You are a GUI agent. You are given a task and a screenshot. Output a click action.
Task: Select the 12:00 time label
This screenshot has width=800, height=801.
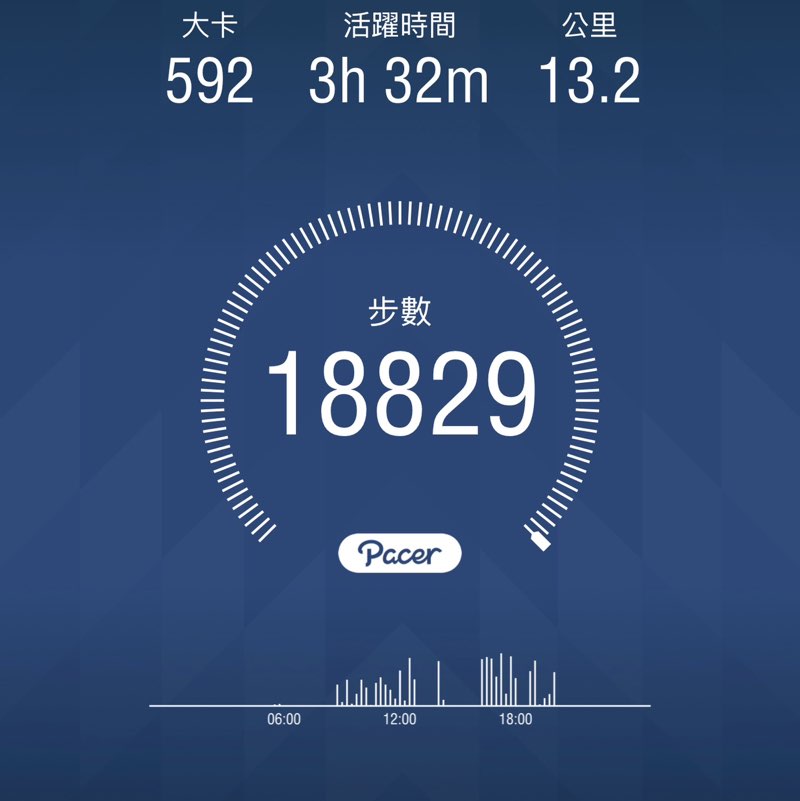click(x=399, y=718)
